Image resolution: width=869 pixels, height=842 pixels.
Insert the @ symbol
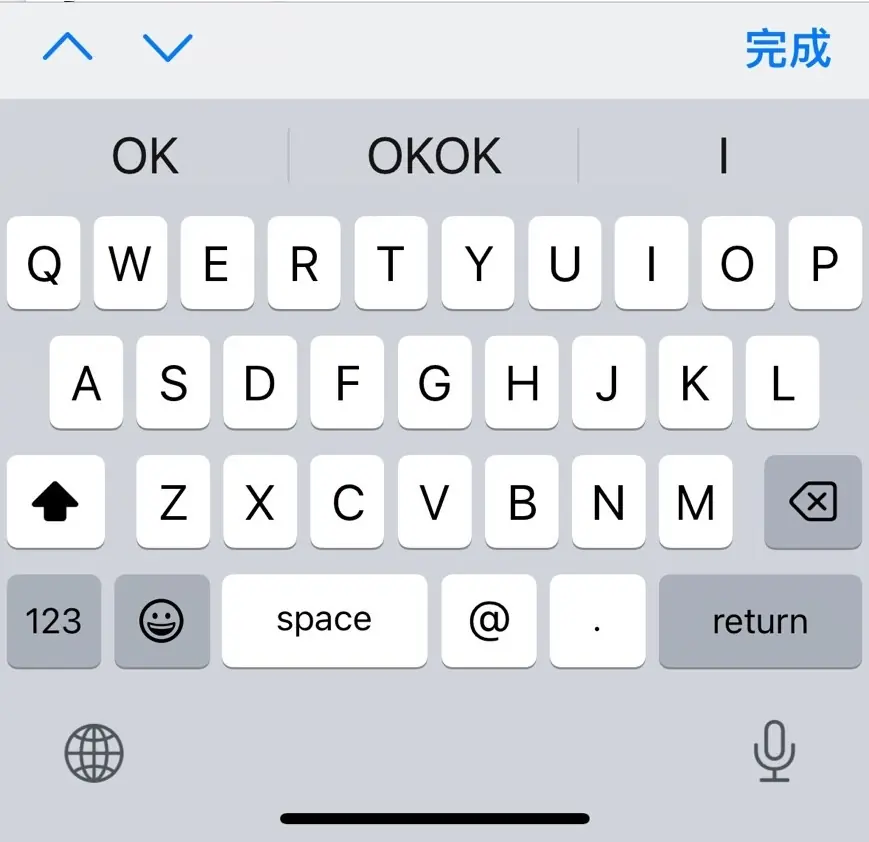tap(489, 621)
